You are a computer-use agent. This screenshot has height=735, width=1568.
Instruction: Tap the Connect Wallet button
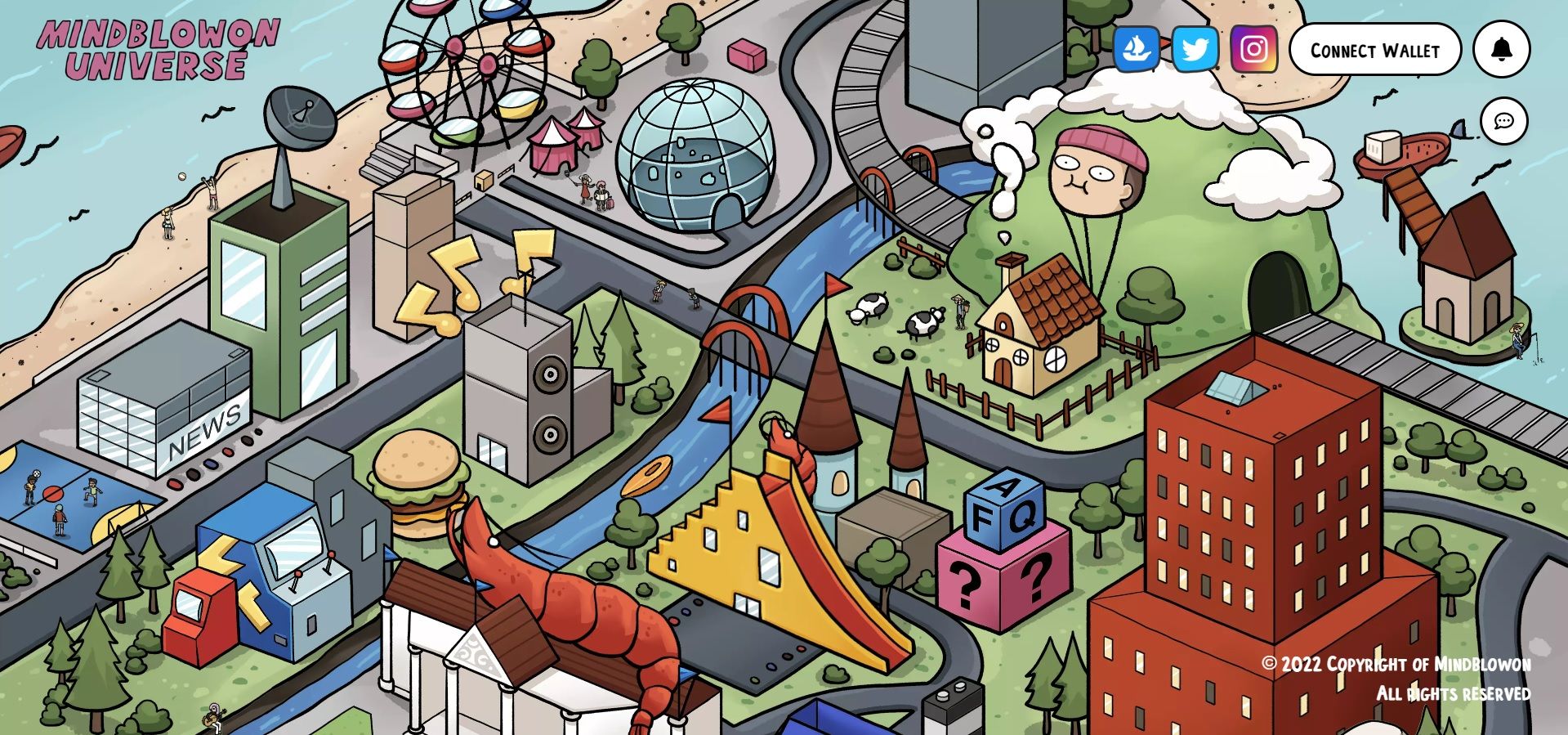[1374, 50]
